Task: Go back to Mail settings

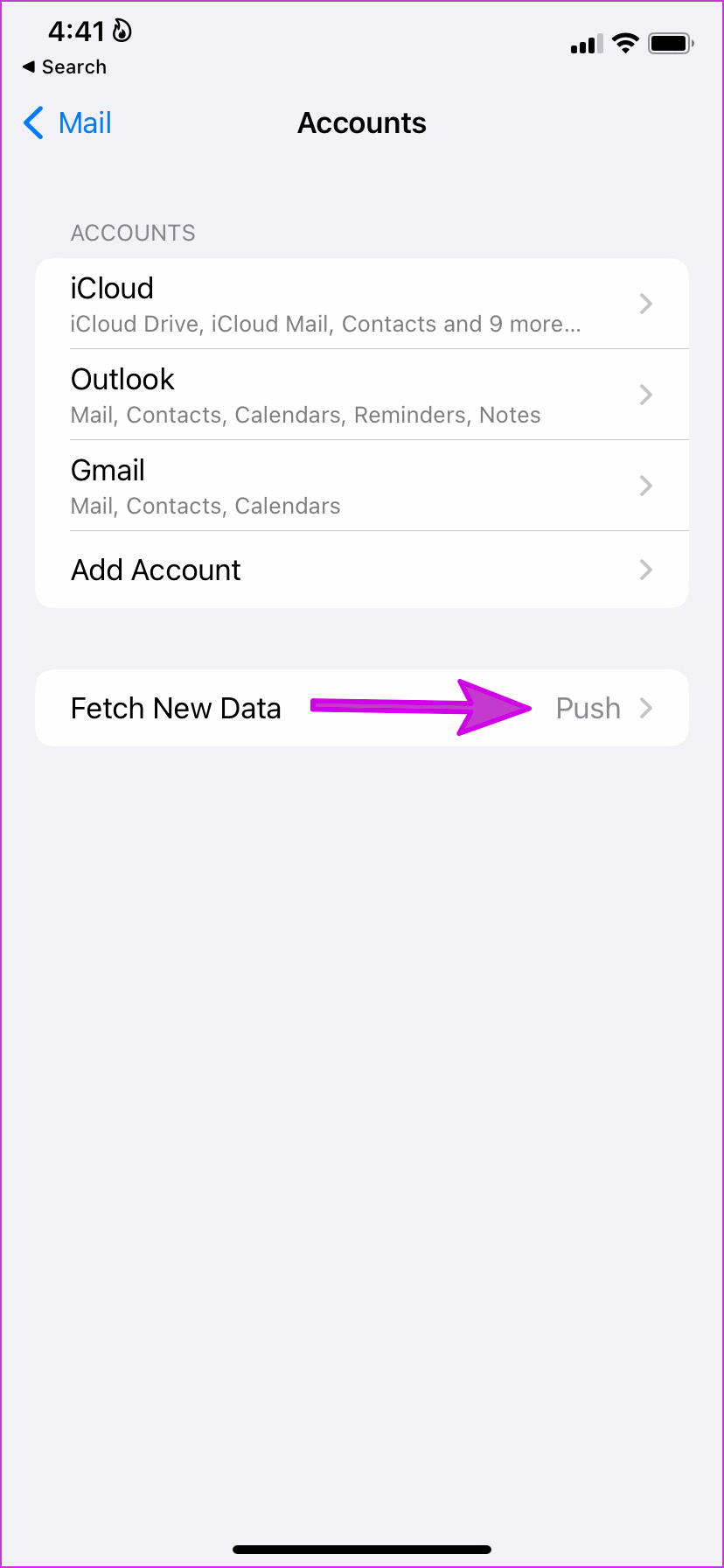Action: [x=67, y=123]
